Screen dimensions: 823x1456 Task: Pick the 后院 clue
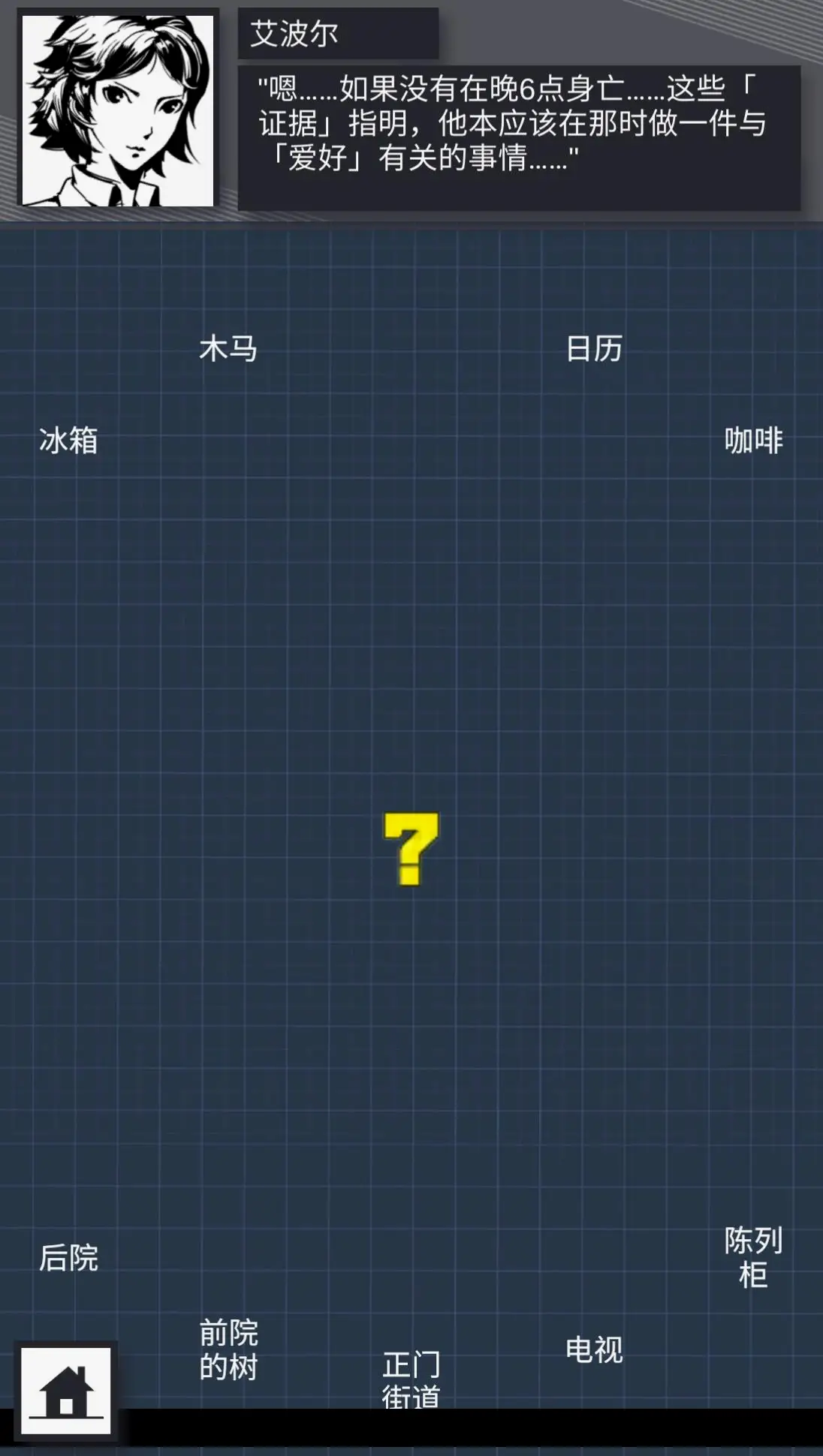68,1258
